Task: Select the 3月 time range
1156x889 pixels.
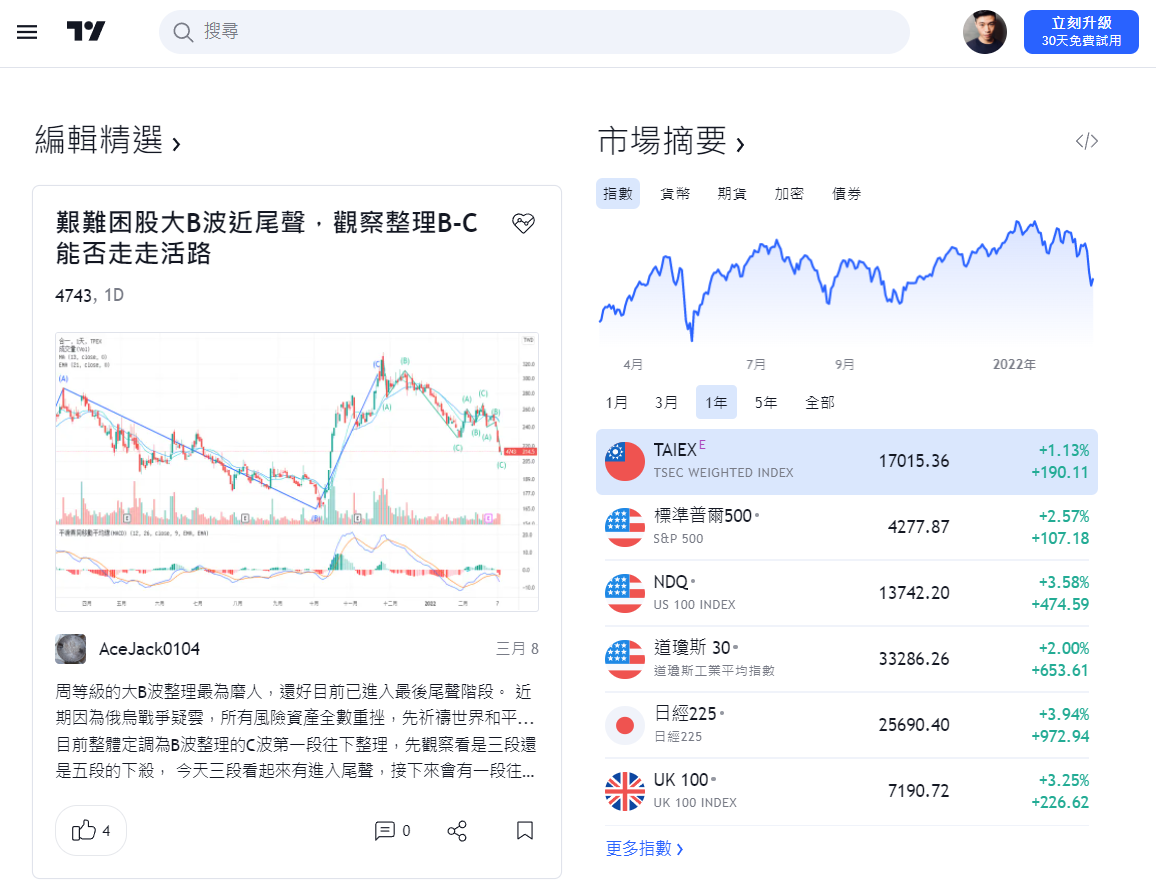Action: tap(666, 402)
